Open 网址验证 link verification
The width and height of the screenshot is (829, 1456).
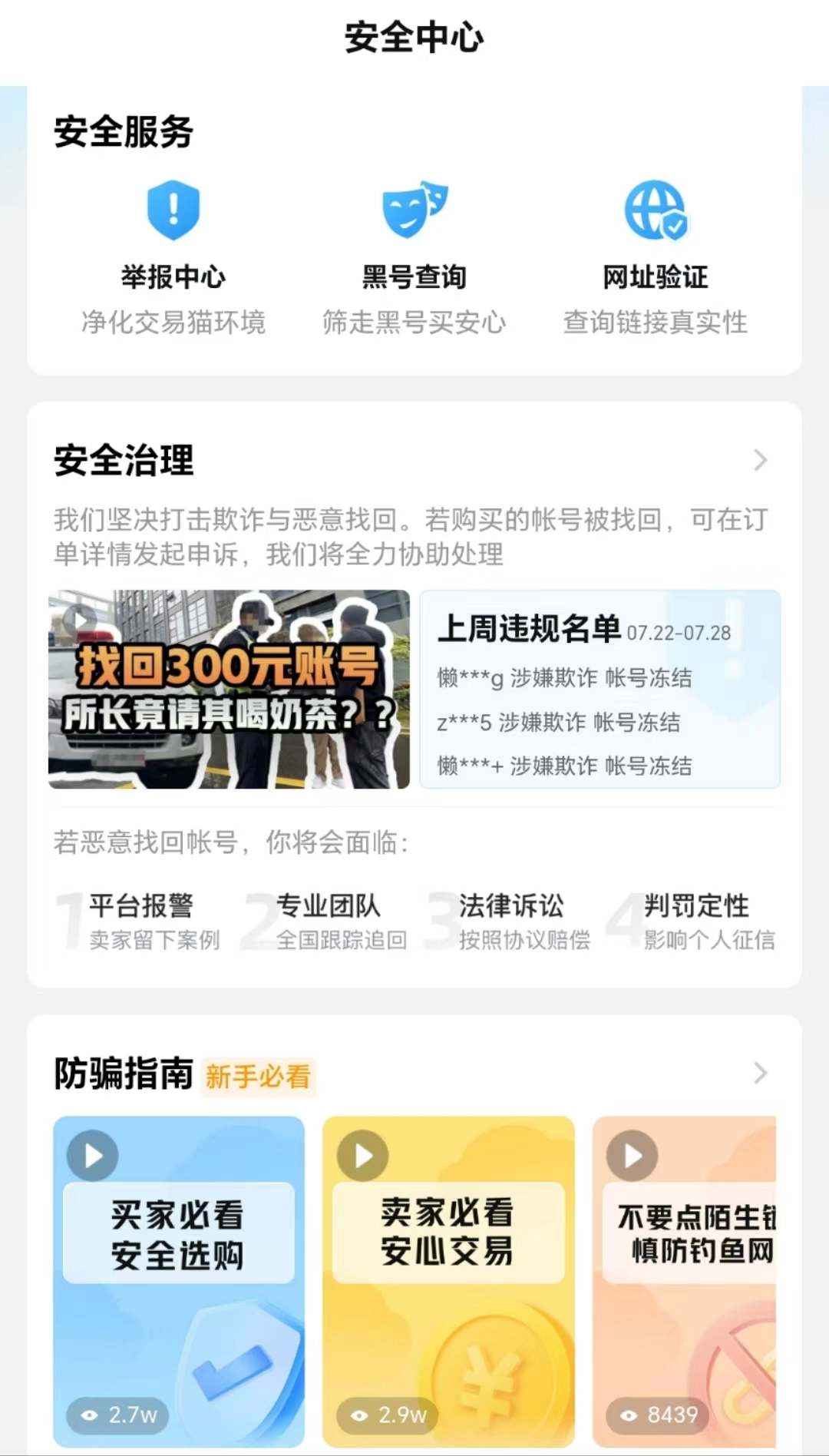pyautogui.click(x=655, y=254)
